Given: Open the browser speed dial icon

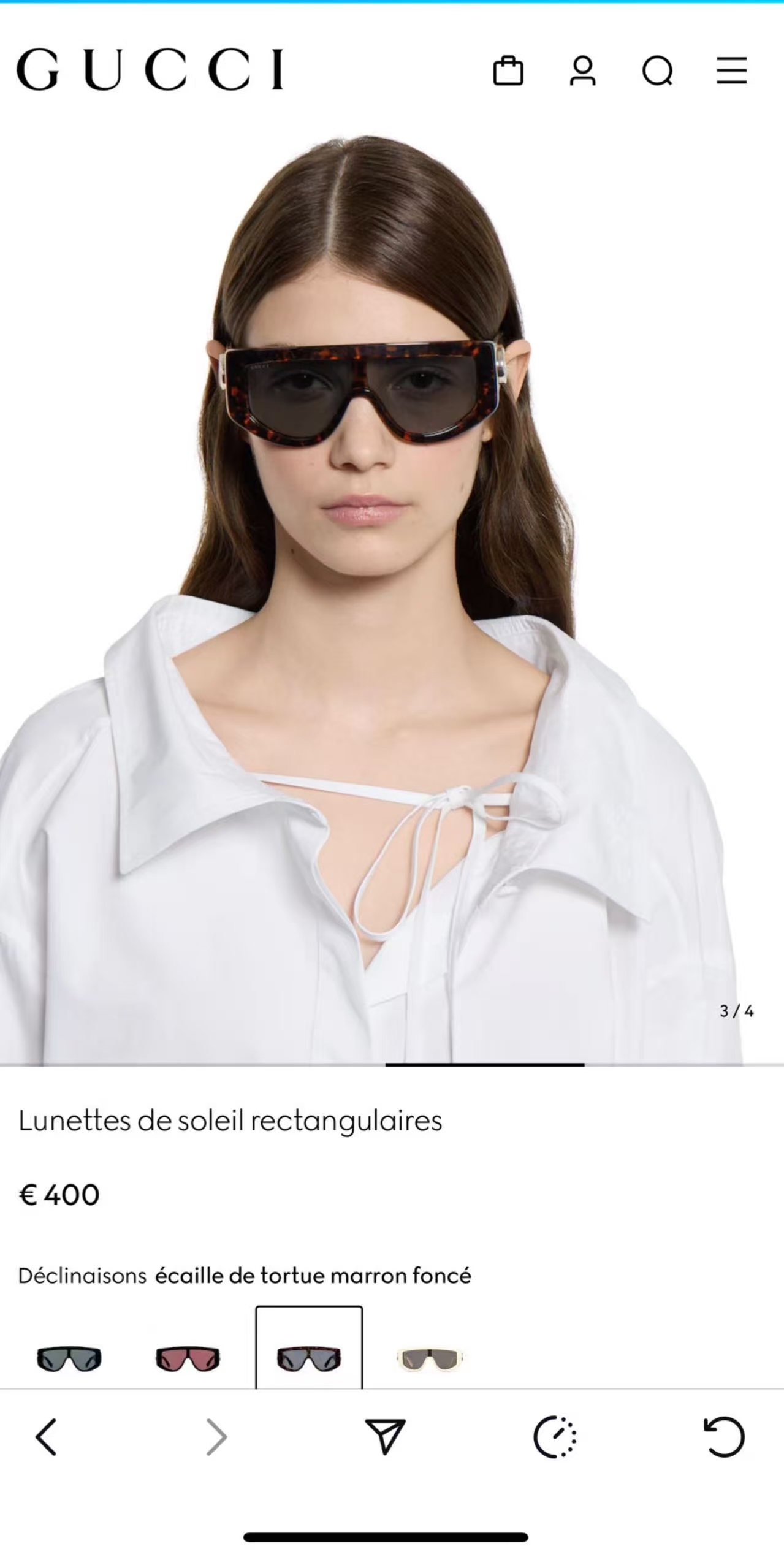Looking at the screenshot, I should [x=555, y=1437].
